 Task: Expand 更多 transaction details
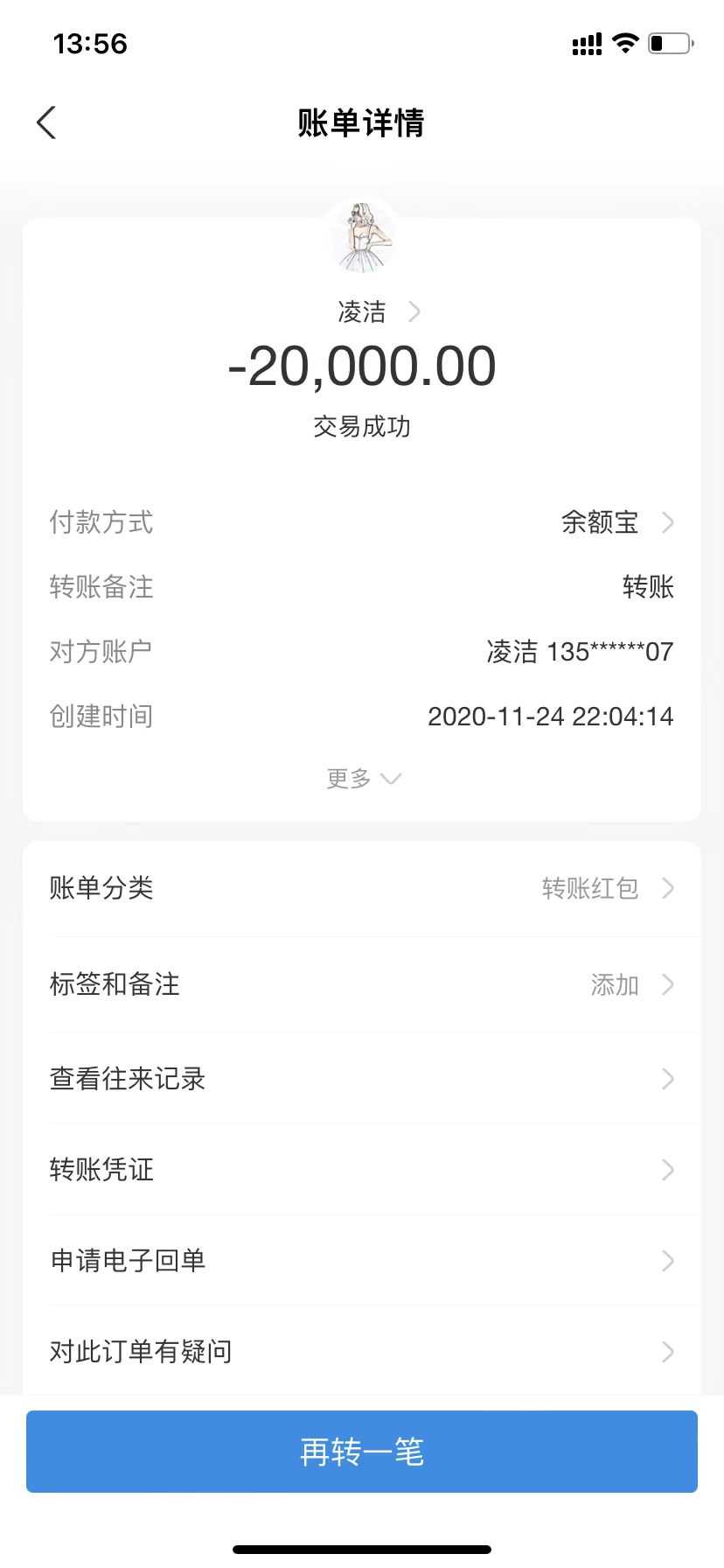coord(362,778)
